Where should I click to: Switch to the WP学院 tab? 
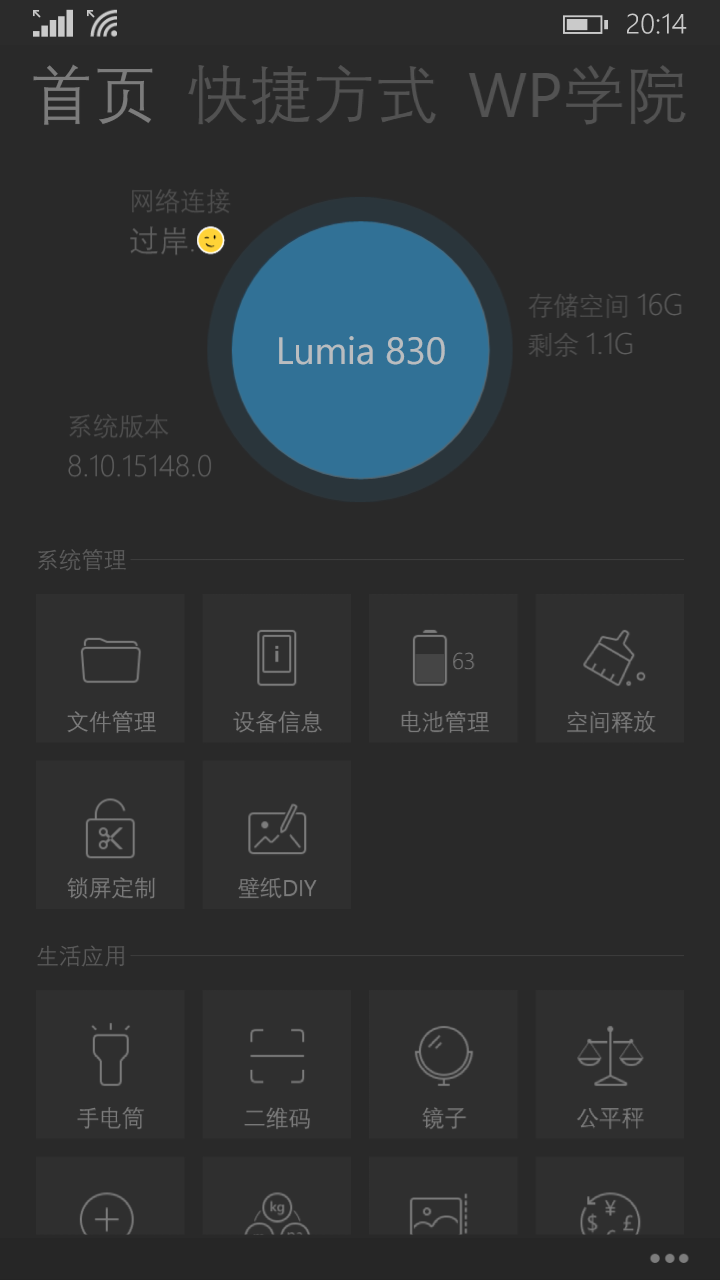click(577, 96)
